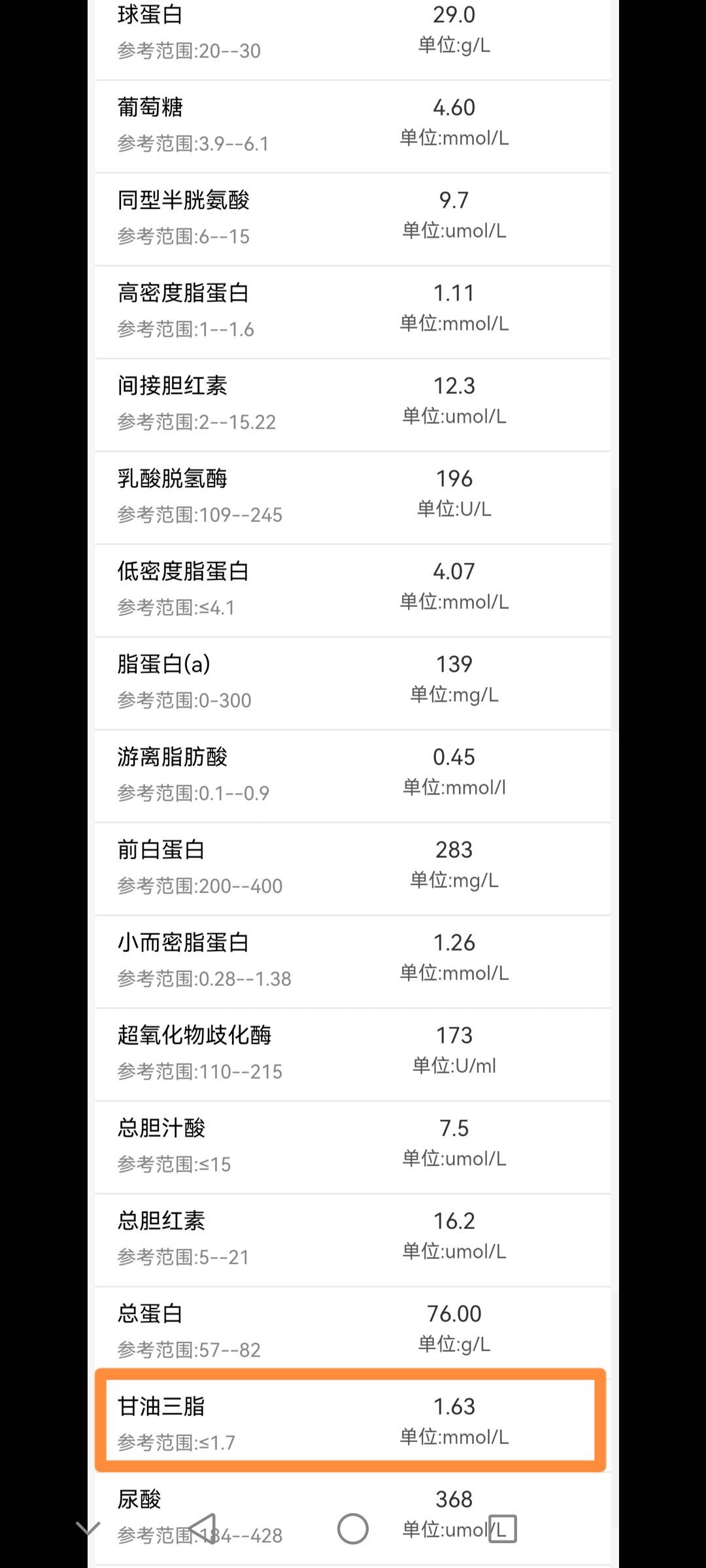Tap the 乳酸脱氢酶 result item
The width and height of the screenshot is (706, 1568).
[x=353, y=497]
